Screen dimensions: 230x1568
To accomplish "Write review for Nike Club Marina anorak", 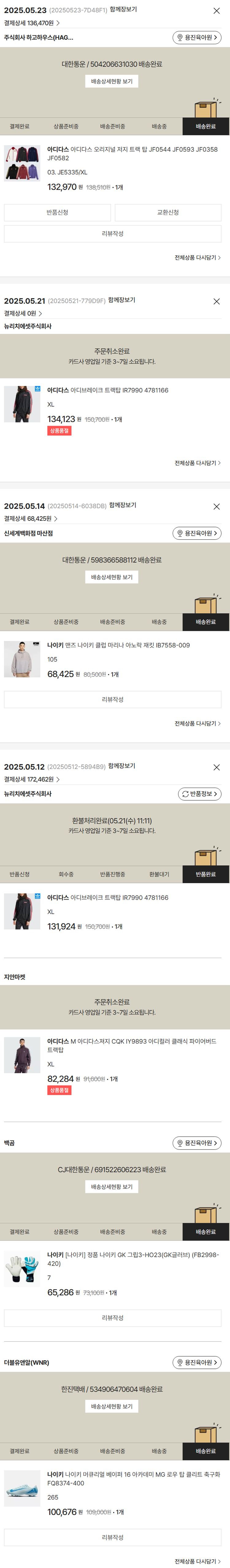I will 113,699.
